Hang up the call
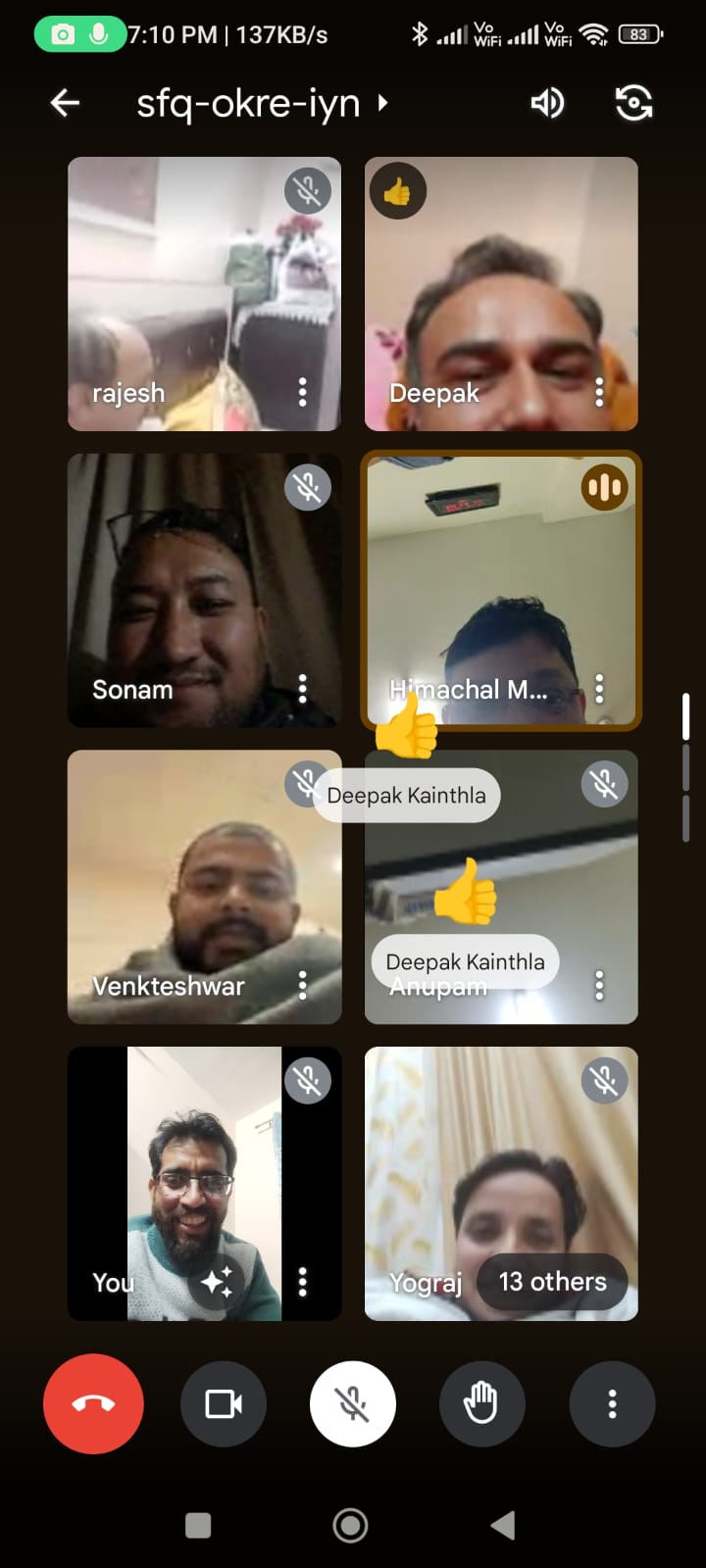The height and width of the screenshot is (1568, 706). (93, 1403)
